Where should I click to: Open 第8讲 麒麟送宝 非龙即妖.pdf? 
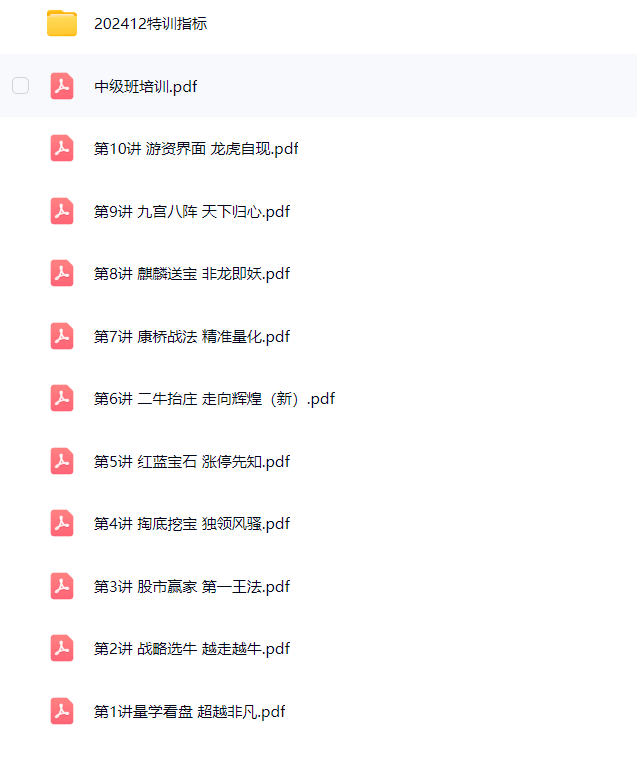click(x=192, y=274)
